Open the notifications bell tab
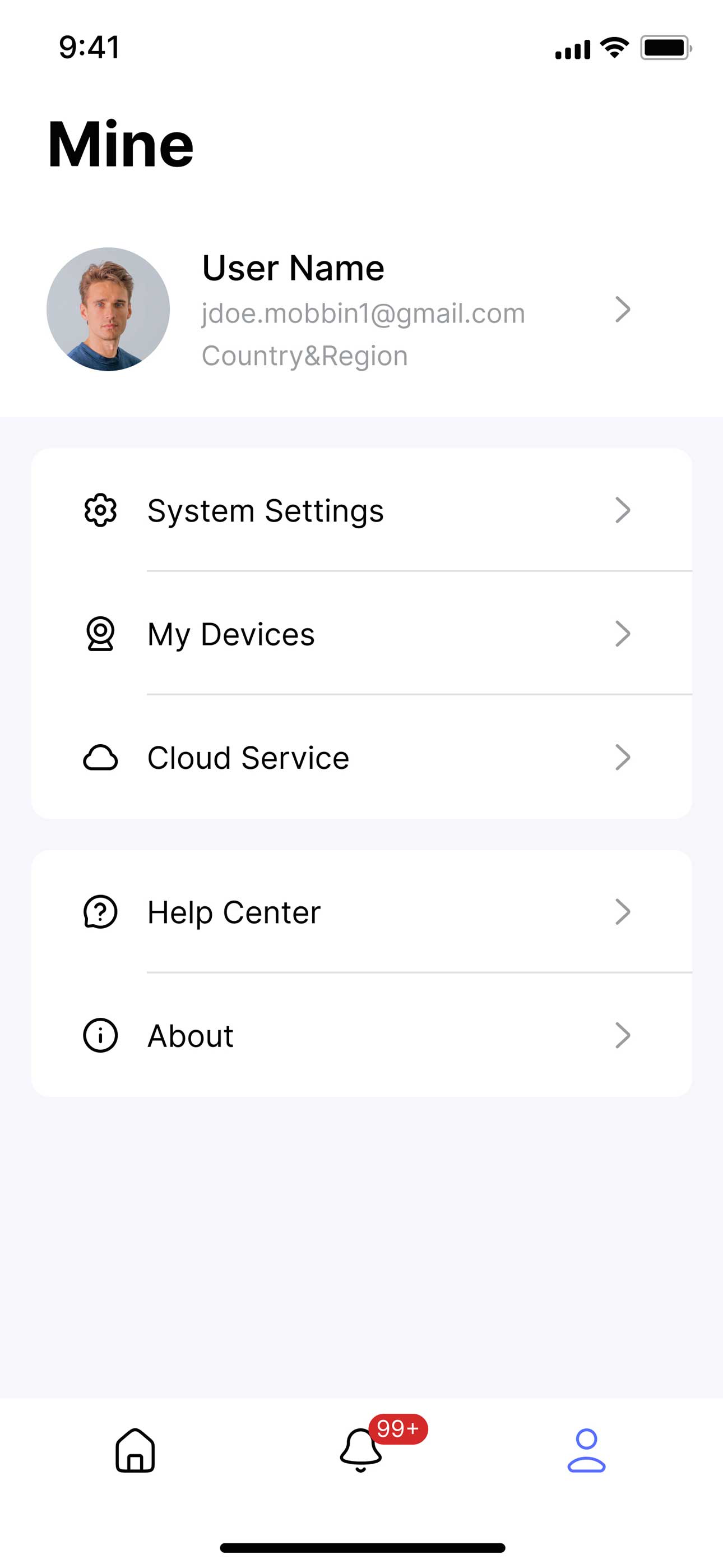 click(x=361, y=1450)
